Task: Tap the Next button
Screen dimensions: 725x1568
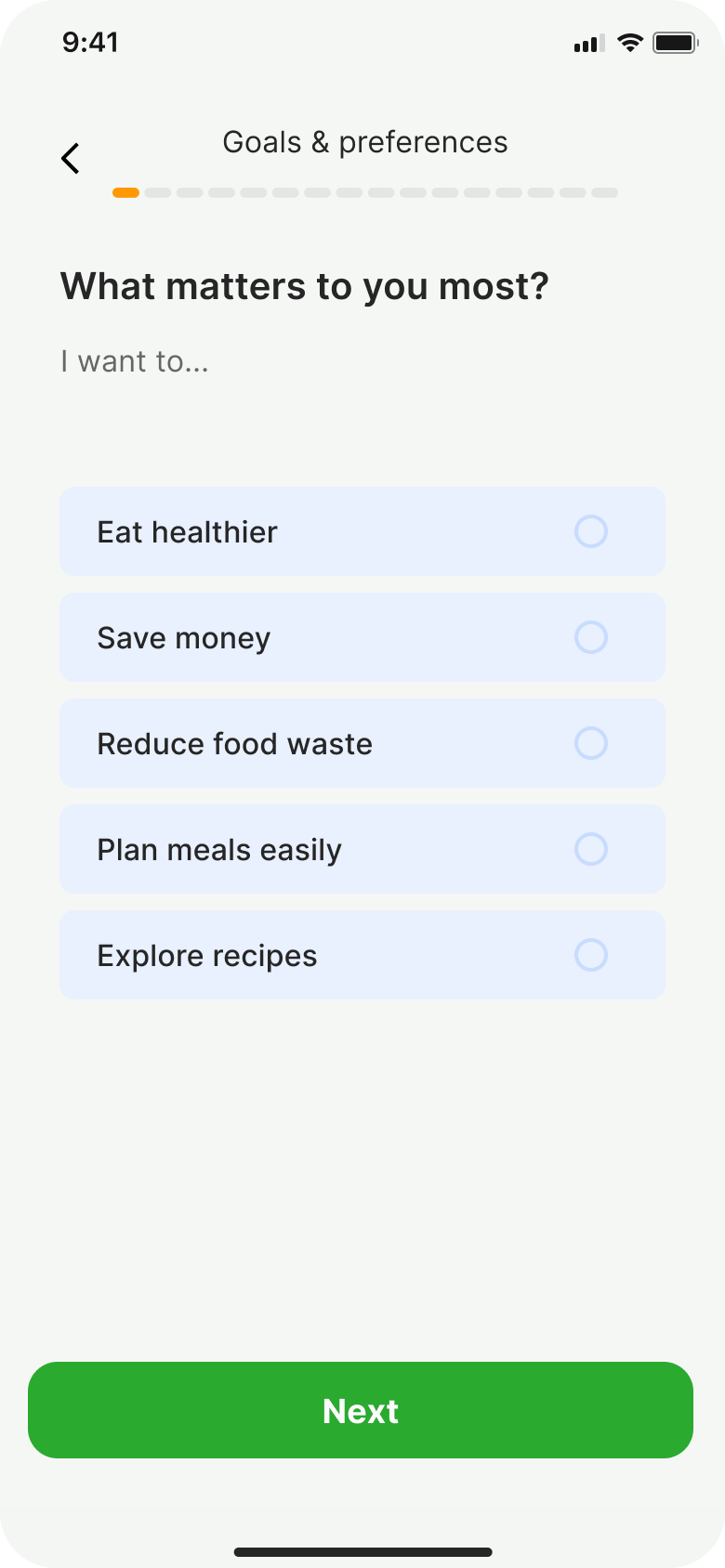Action: pyautogui.click(x=361, y=1410)
